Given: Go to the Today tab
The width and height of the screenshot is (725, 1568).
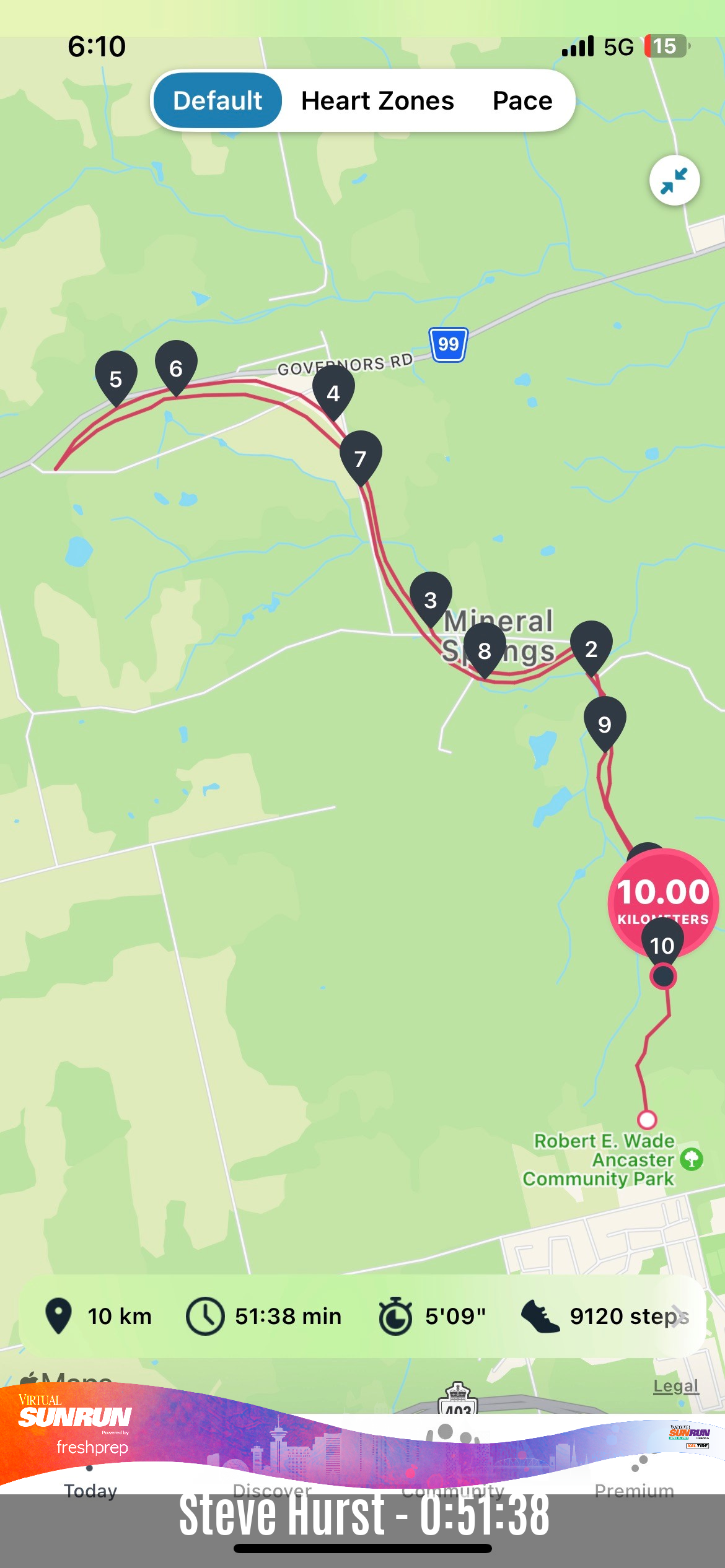Looking at the screenshot, I should 90,1483.
